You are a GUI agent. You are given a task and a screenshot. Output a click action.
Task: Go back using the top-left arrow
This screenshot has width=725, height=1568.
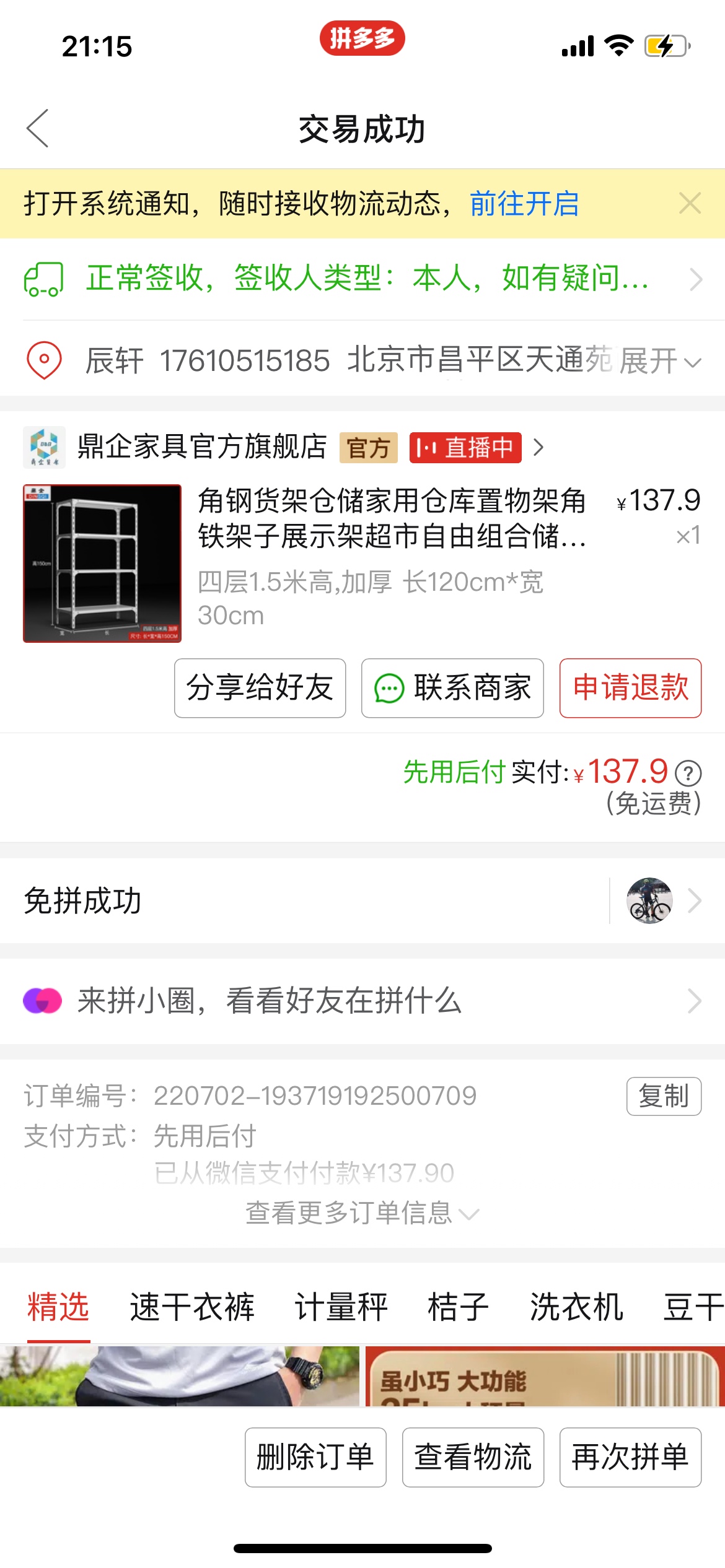(38, 128)
